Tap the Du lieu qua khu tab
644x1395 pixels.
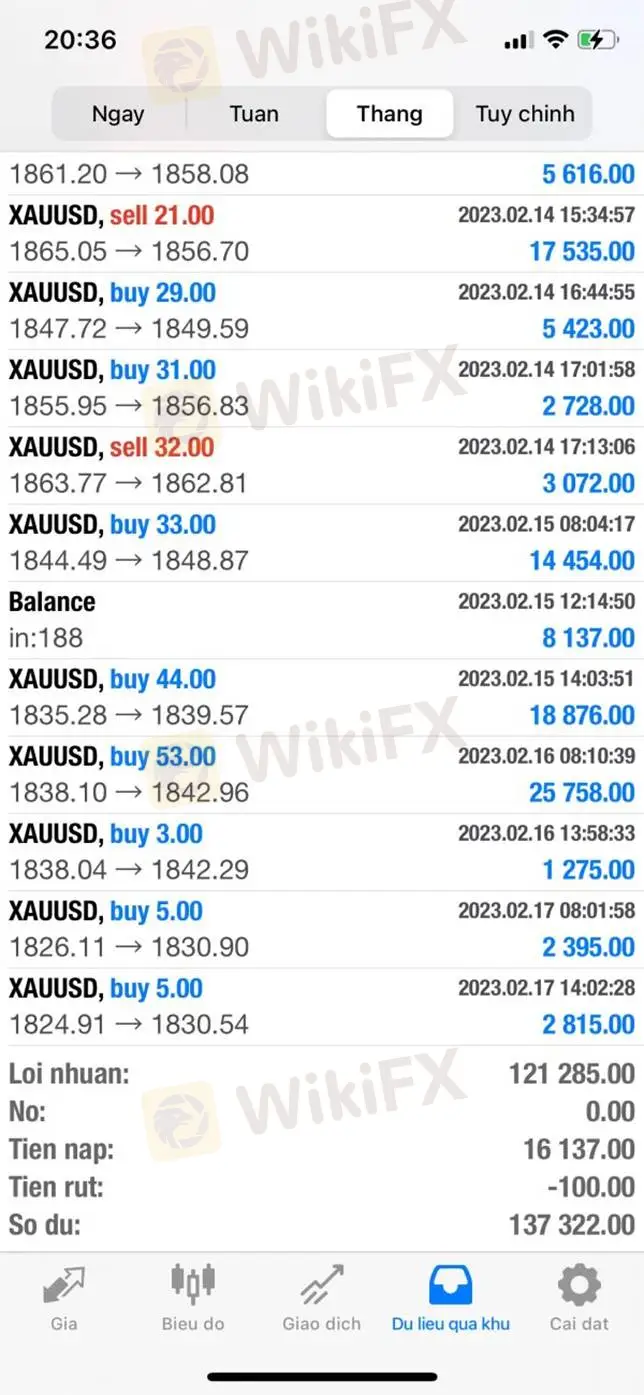click(x=450, y=1297)
